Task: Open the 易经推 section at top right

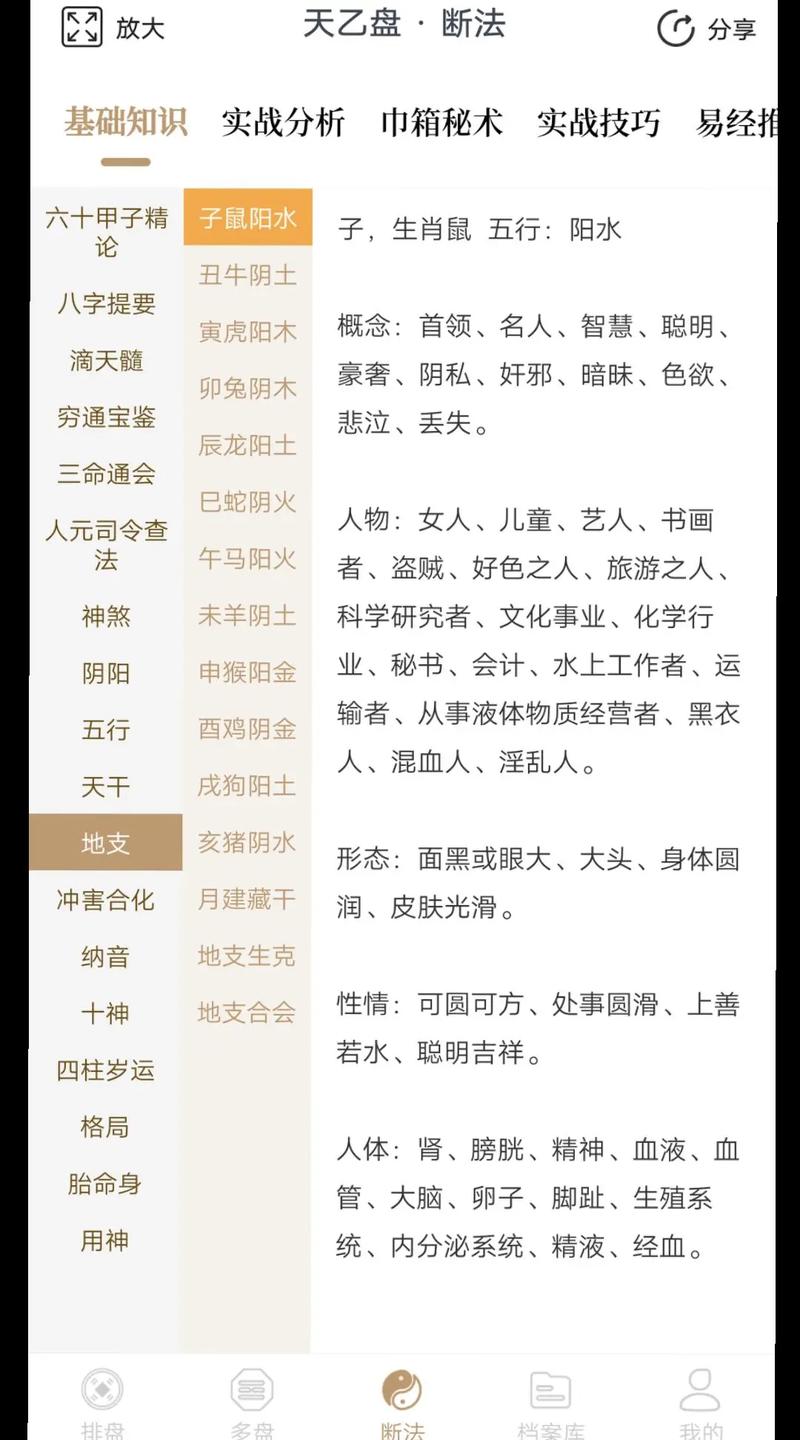Action: (745, 124)
